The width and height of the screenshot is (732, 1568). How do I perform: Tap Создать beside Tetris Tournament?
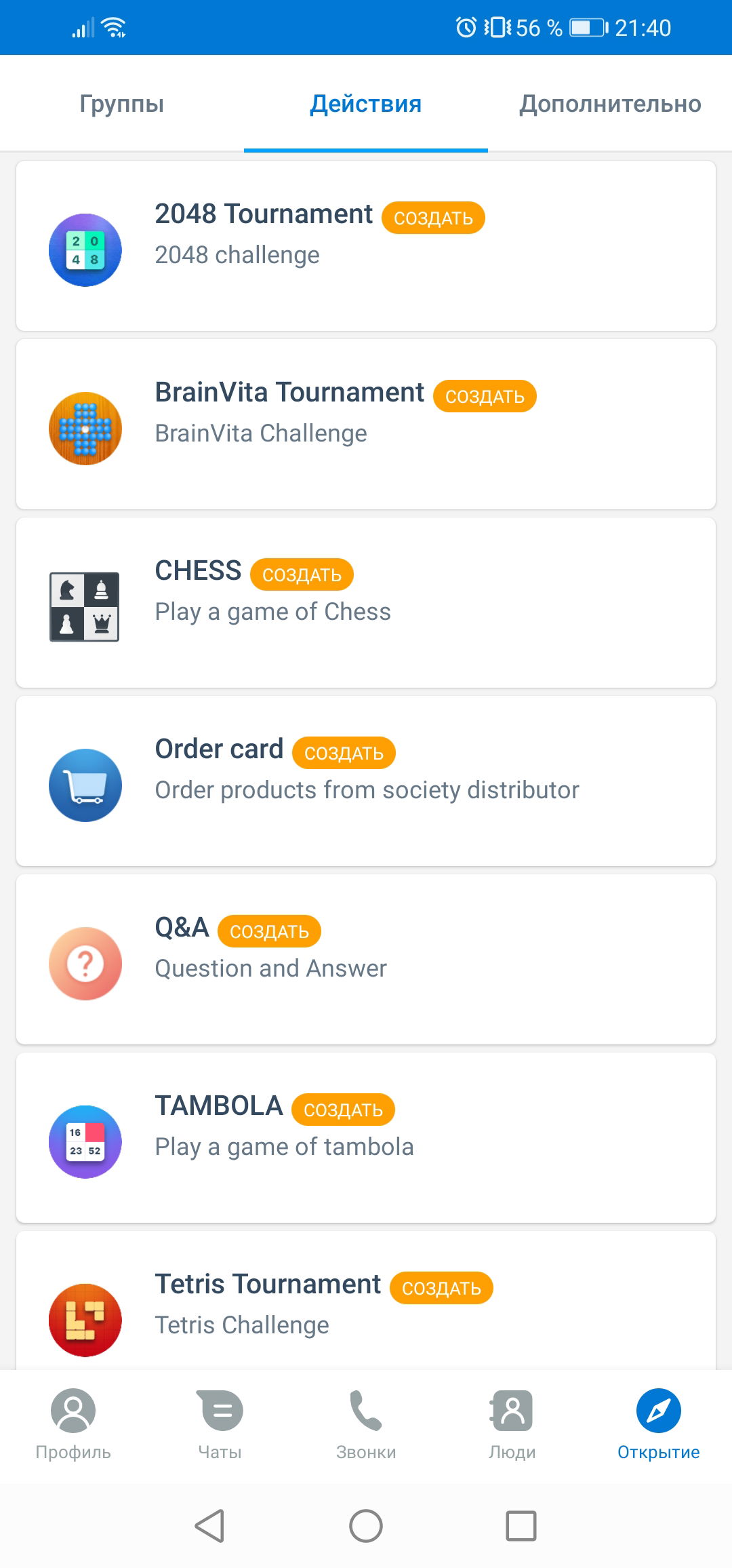point(441,1288)
